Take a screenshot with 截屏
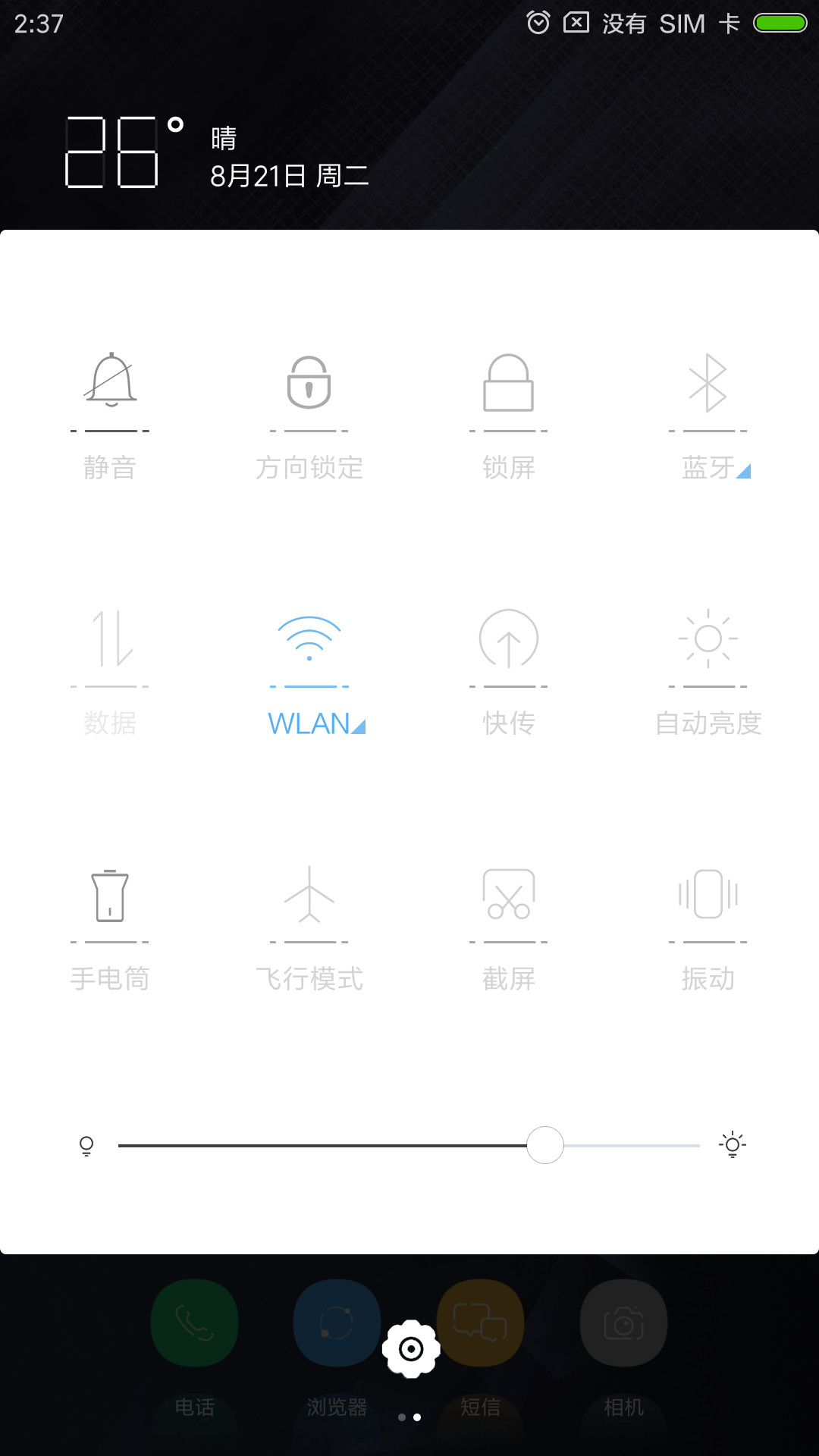 pyautogui.click(x=509, y=927)
